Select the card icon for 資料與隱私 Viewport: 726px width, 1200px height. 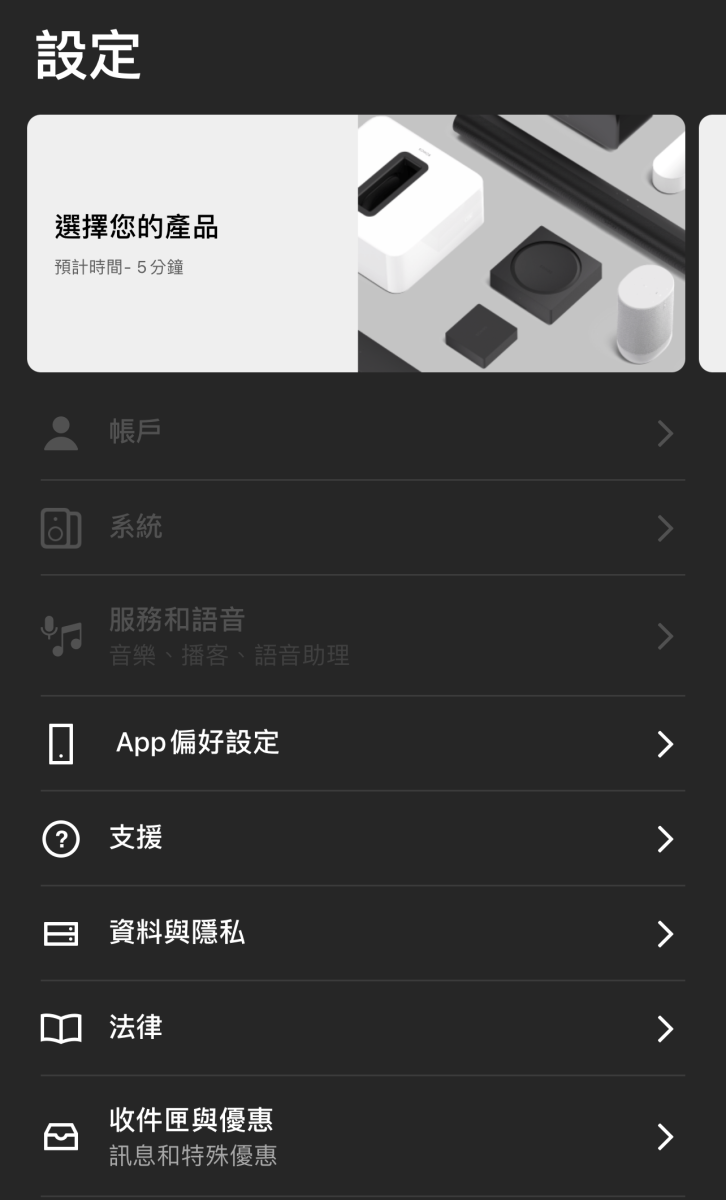(61, 934)
